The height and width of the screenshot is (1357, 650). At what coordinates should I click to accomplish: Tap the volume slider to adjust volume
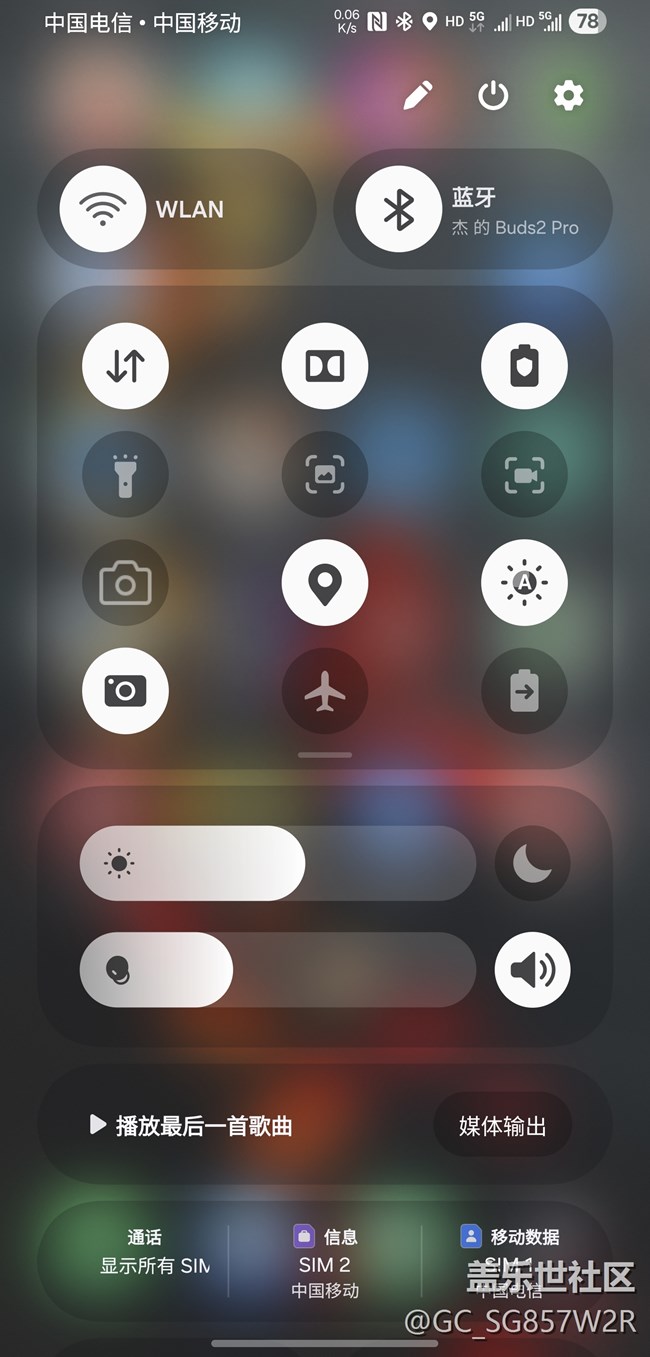277,969
